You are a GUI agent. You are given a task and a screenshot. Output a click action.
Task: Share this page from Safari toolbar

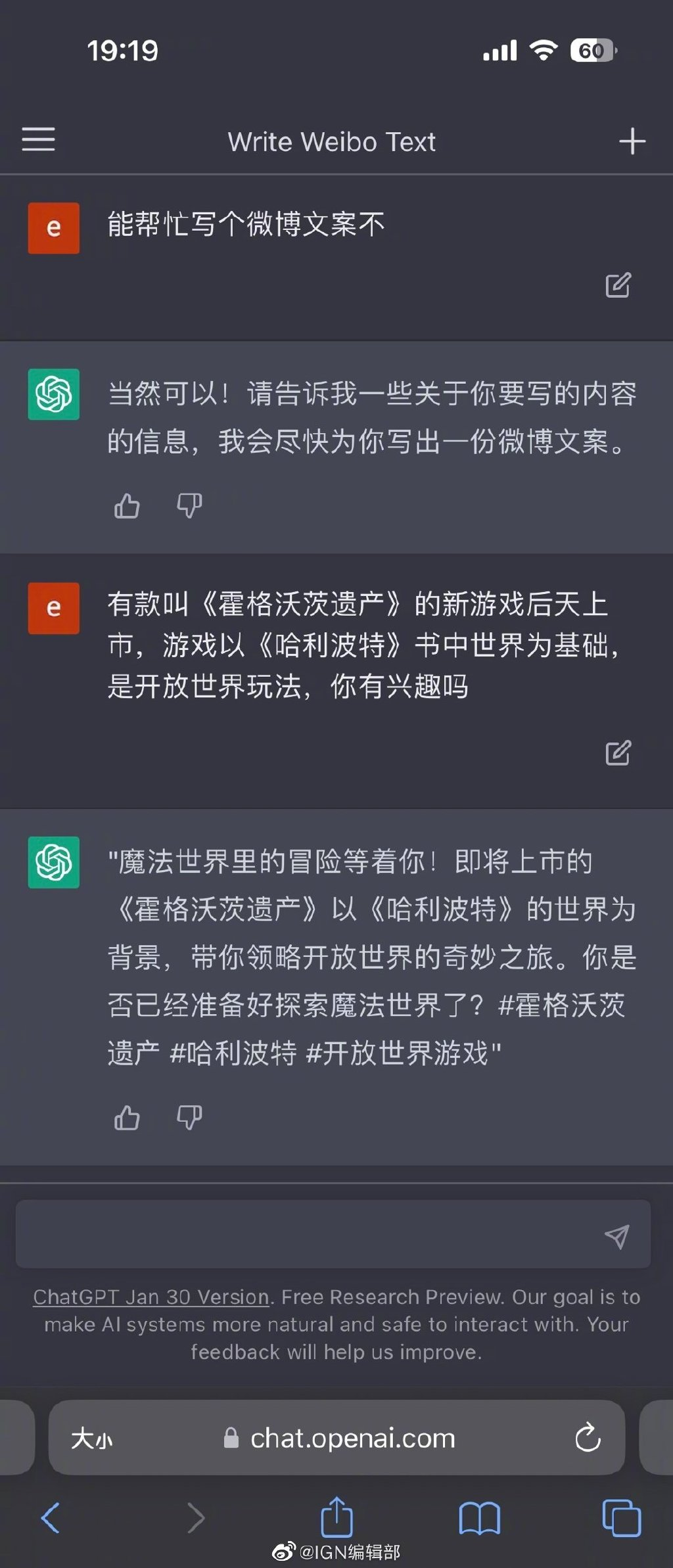pyautogui.click(x=336, y=1517)
